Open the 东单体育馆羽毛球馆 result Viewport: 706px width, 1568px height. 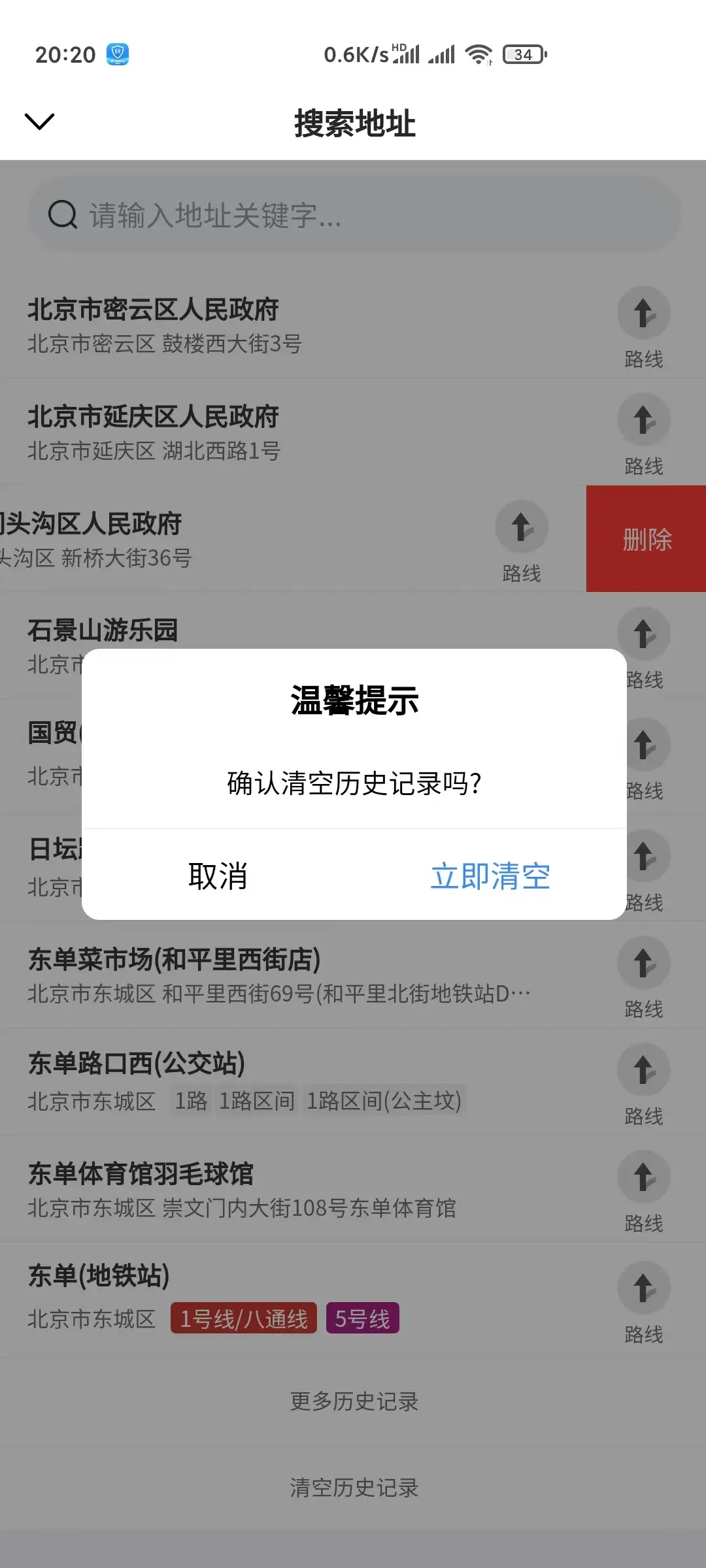(261, 1190)
